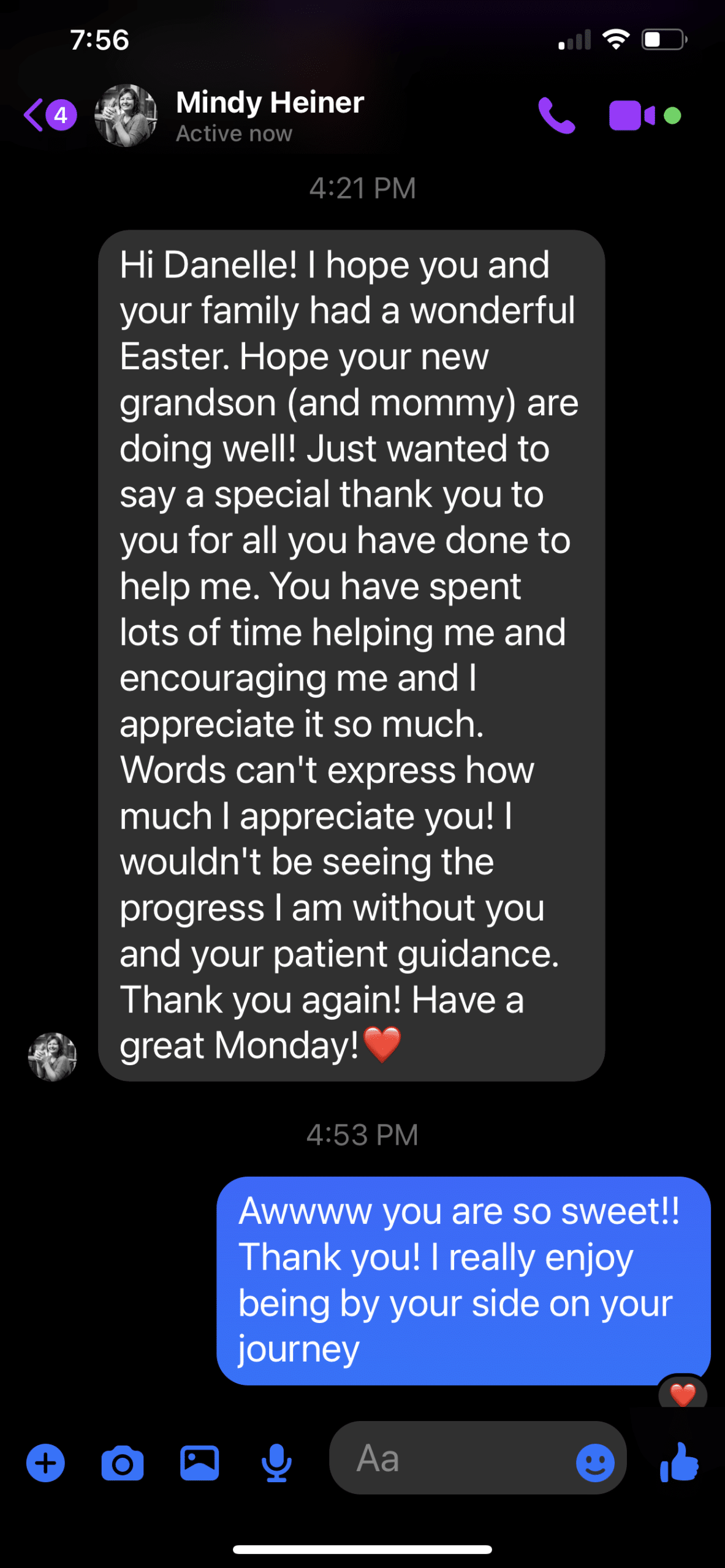Open the emoji picker in the input field
The width and height of the screenshot is (725, 1568).
click(x=594, y=1463)
